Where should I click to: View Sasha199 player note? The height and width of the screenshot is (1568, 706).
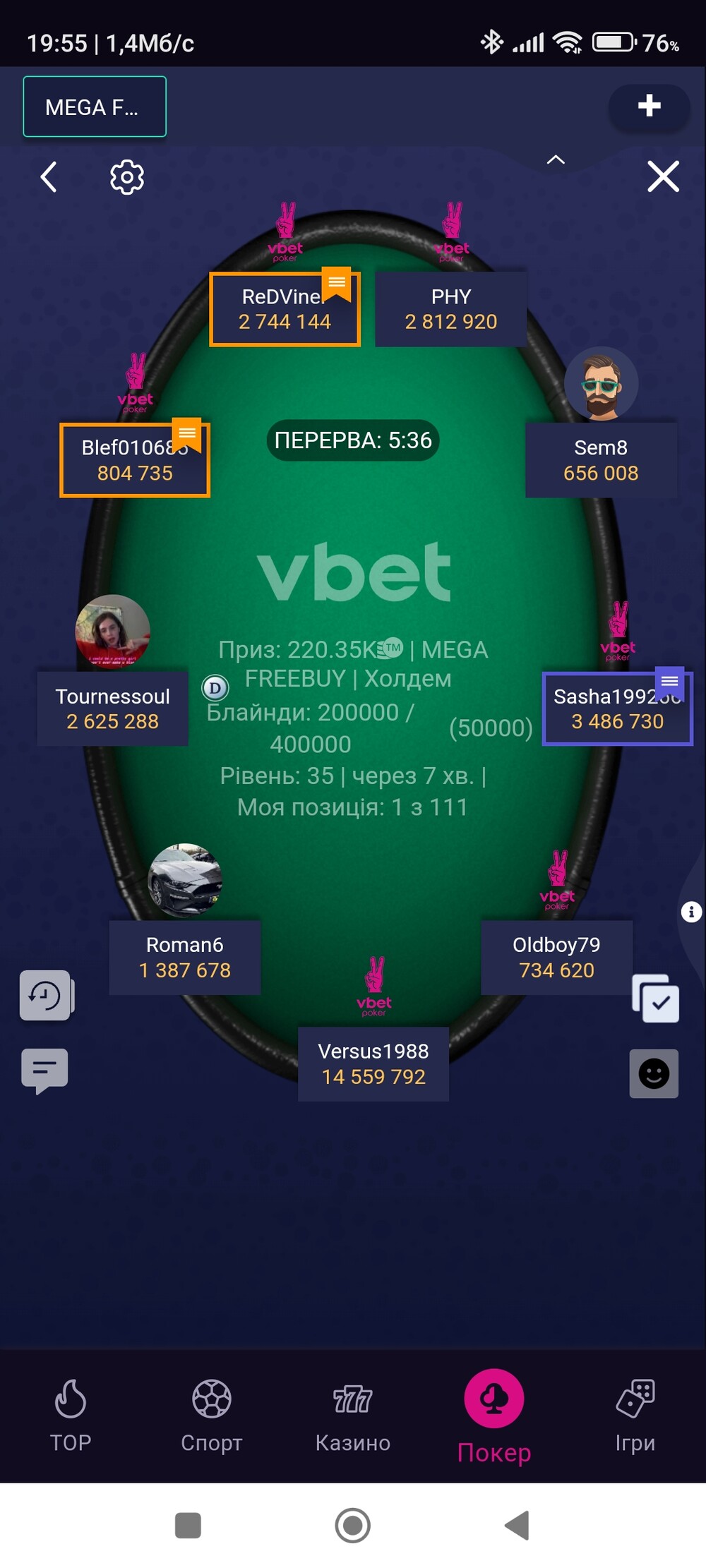(670, 682)
